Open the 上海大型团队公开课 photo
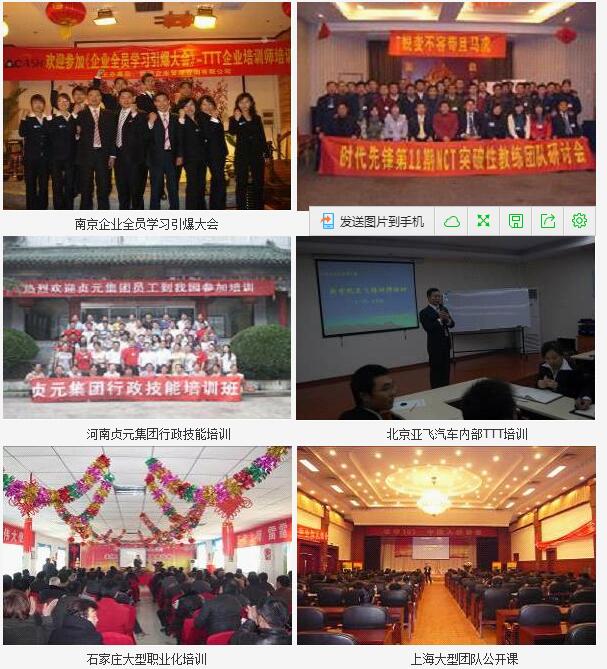 coord(446,545)
